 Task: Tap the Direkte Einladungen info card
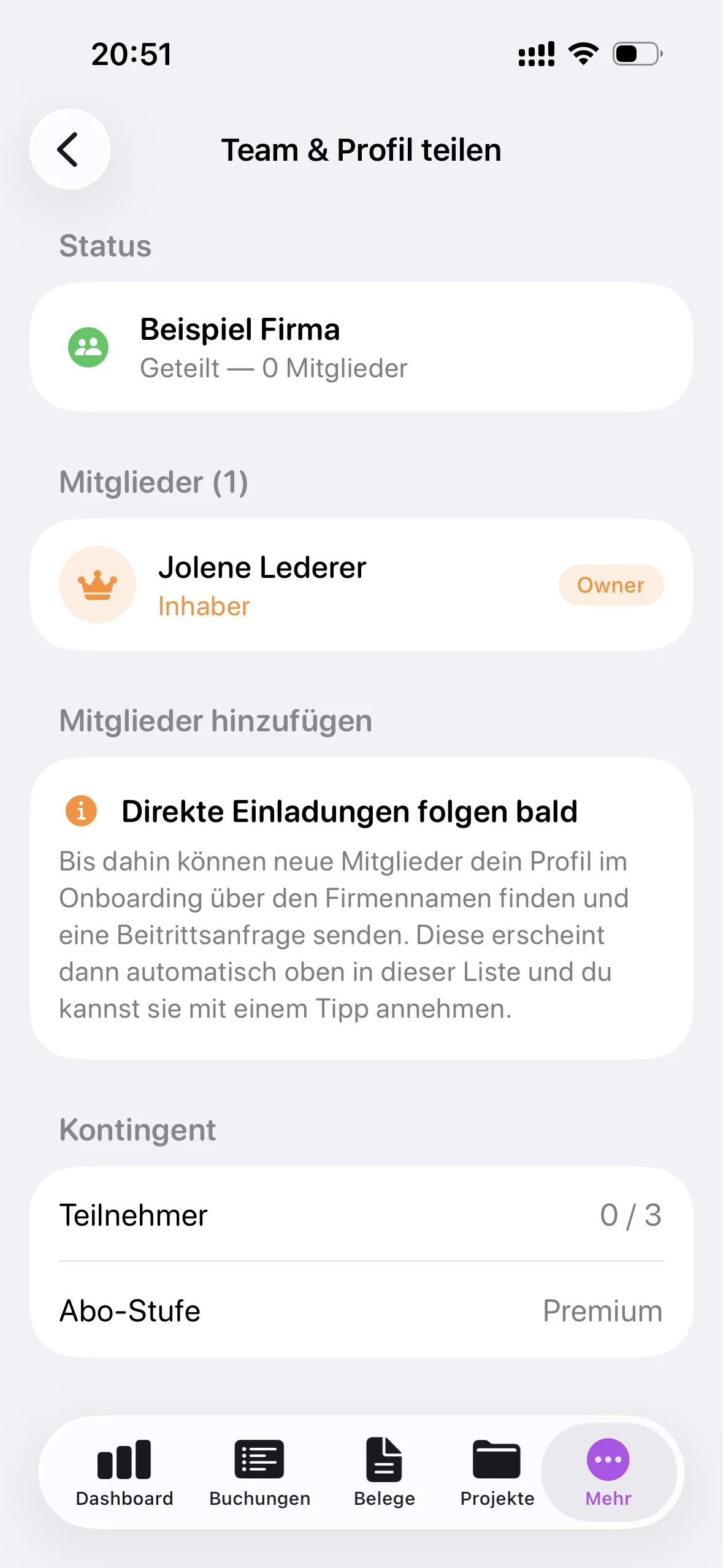pyautogui.click(x=362, y=908)
